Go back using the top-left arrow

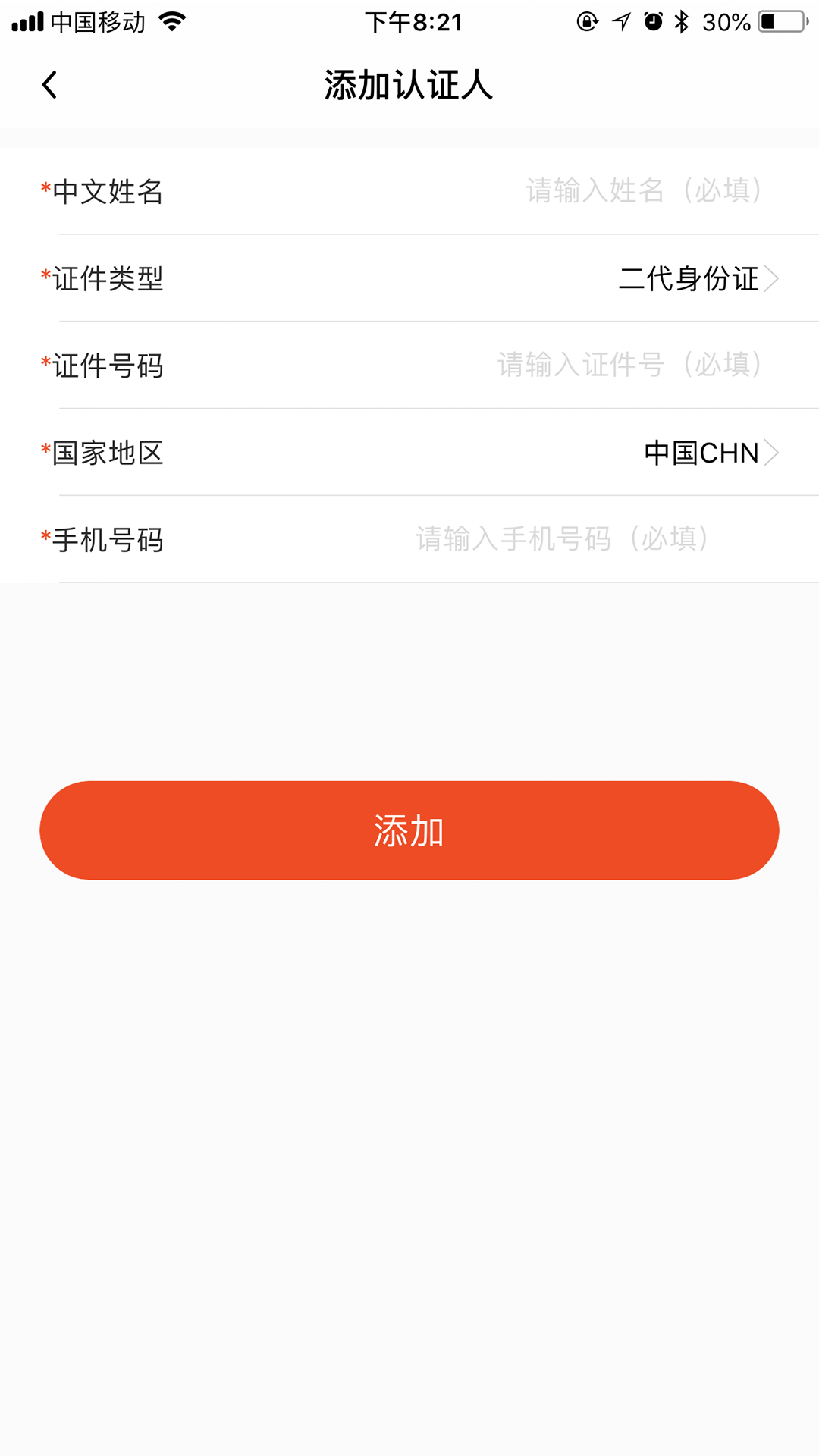pos(50,85)
